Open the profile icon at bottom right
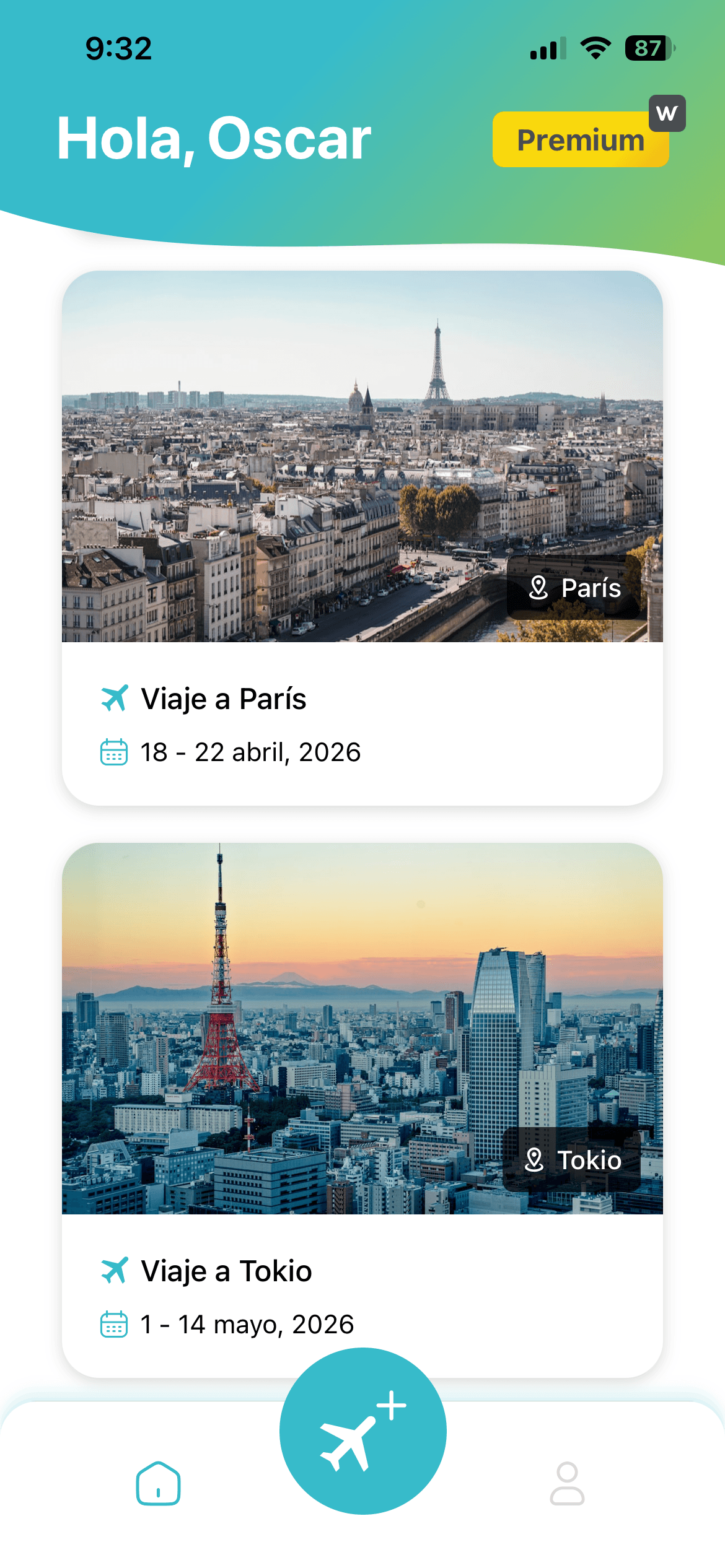This screenshot has height=1568, width=725. (x=568, y=1483)
